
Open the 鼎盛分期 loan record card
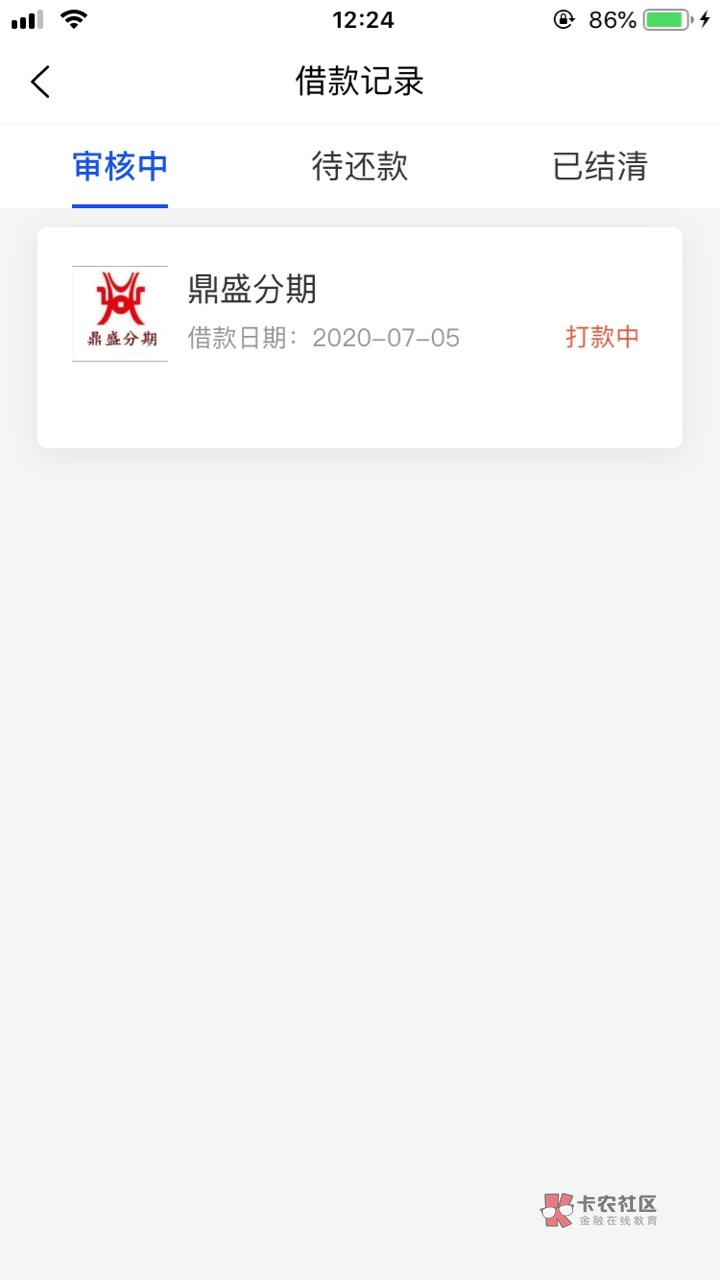point(360,337)
